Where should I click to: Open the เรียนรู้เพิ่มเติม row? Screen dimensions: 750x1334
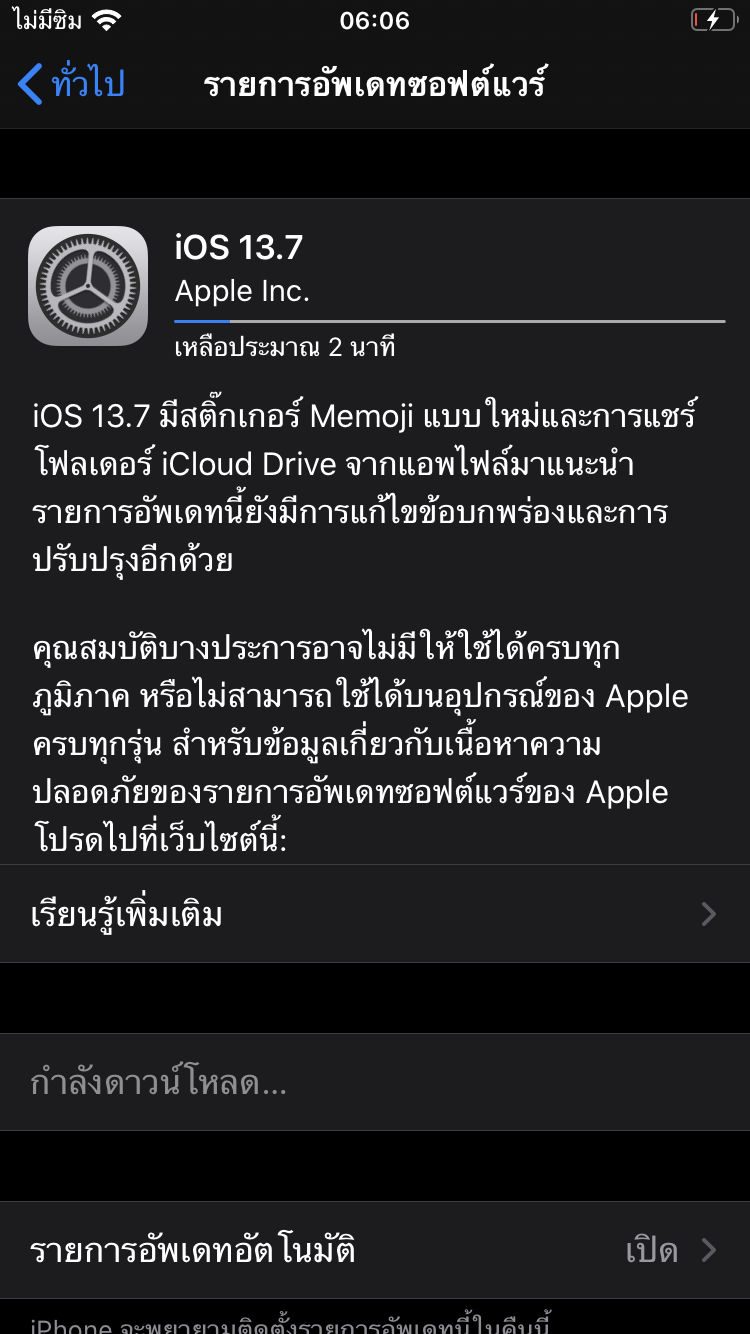coord(374,914)
